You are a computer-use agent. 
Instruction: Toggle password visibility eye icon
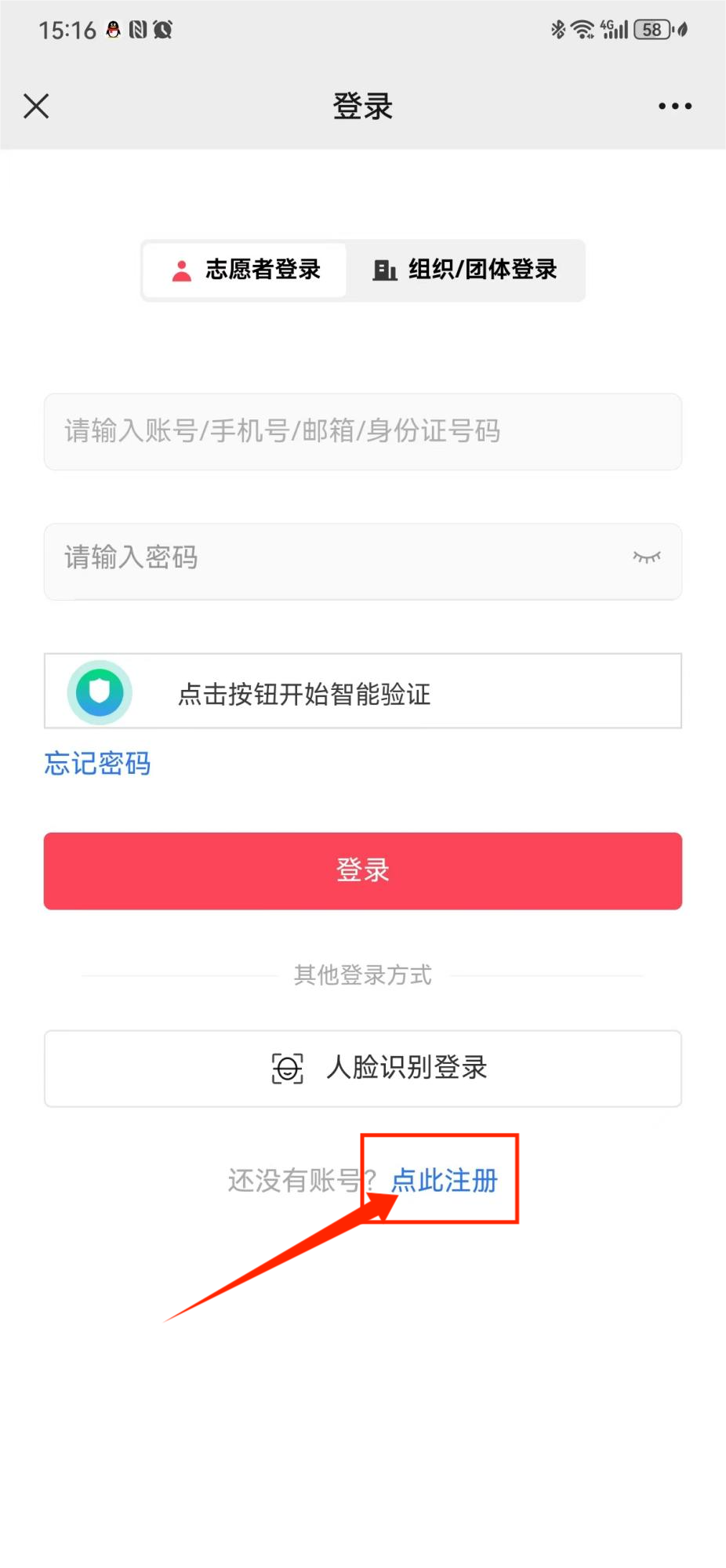coord(647,557)
